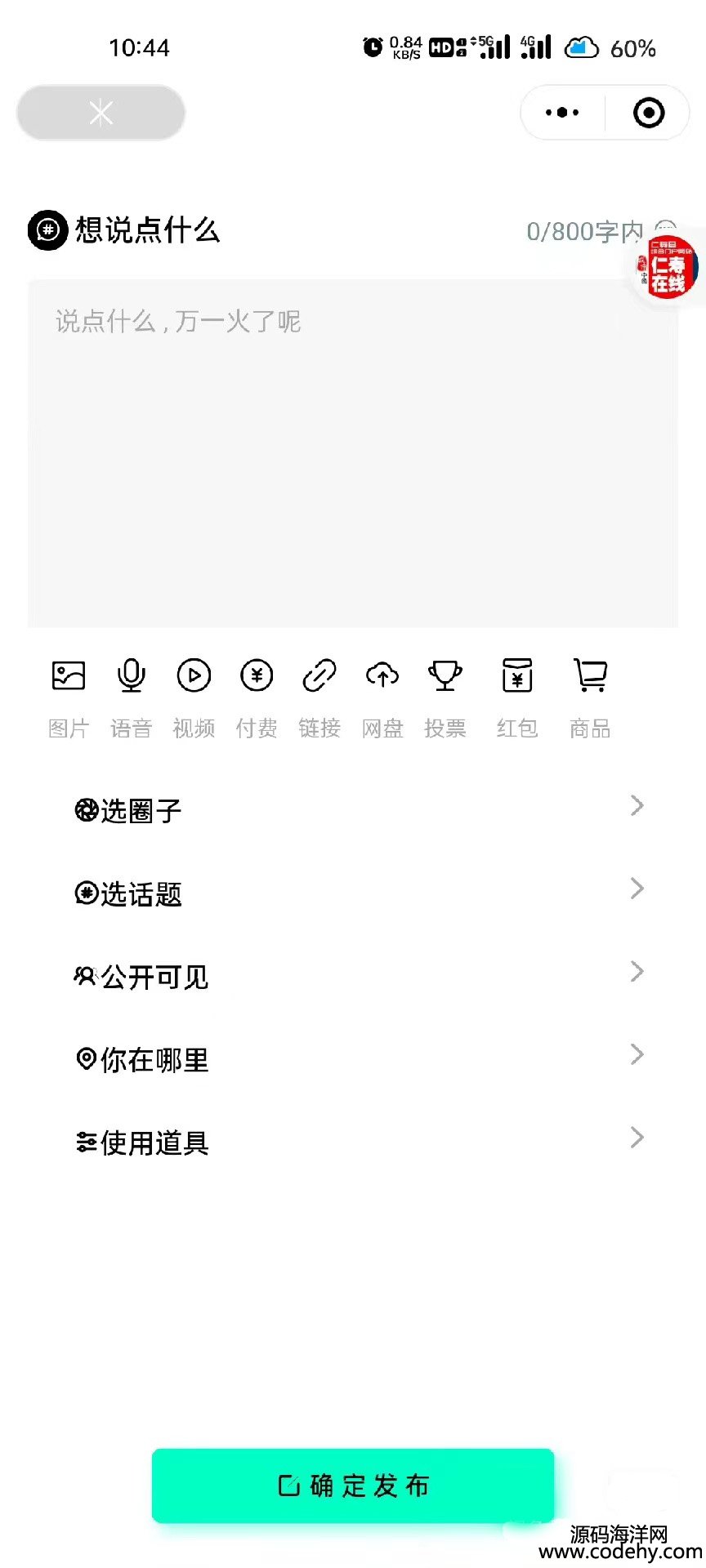Attach a product via 商品
This screenshot has height=1568, width=706.
coord(590,696)
